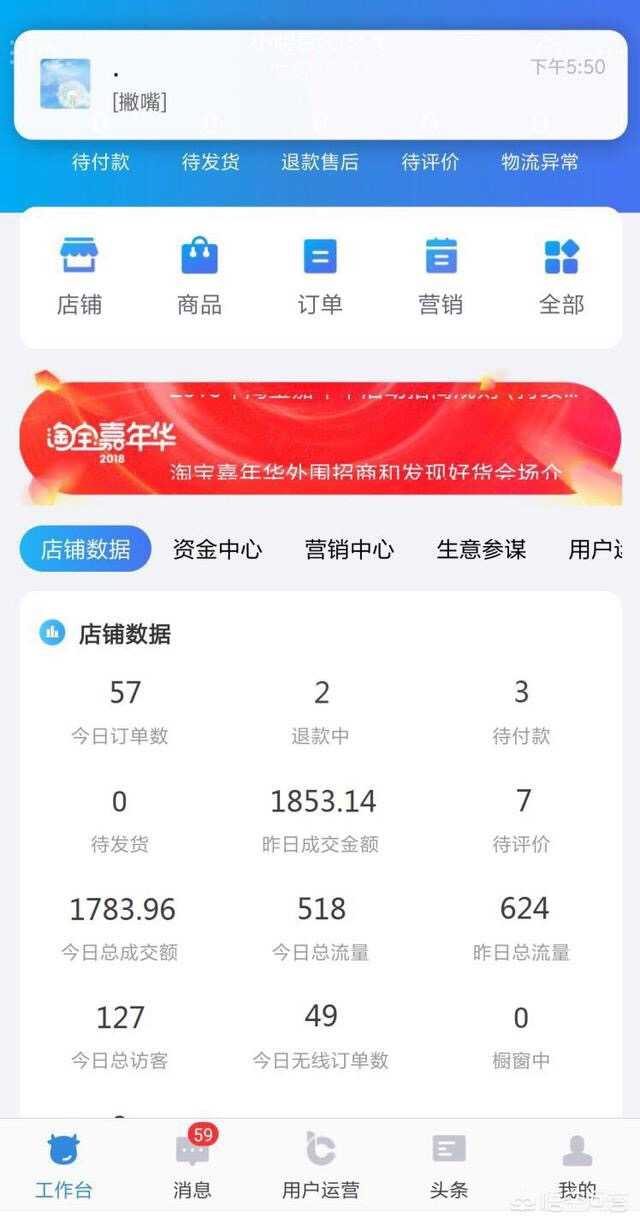Screen dimensions: 640x1224
Task: Open the 淘宝嘉年华 red banner
Action: (x=320, y=438)
